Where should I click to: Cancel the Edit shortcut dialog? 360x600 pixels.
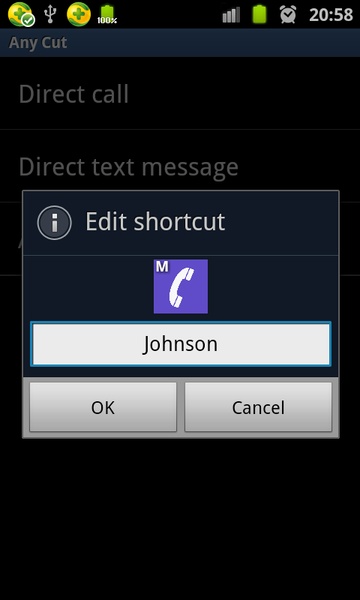258,407
